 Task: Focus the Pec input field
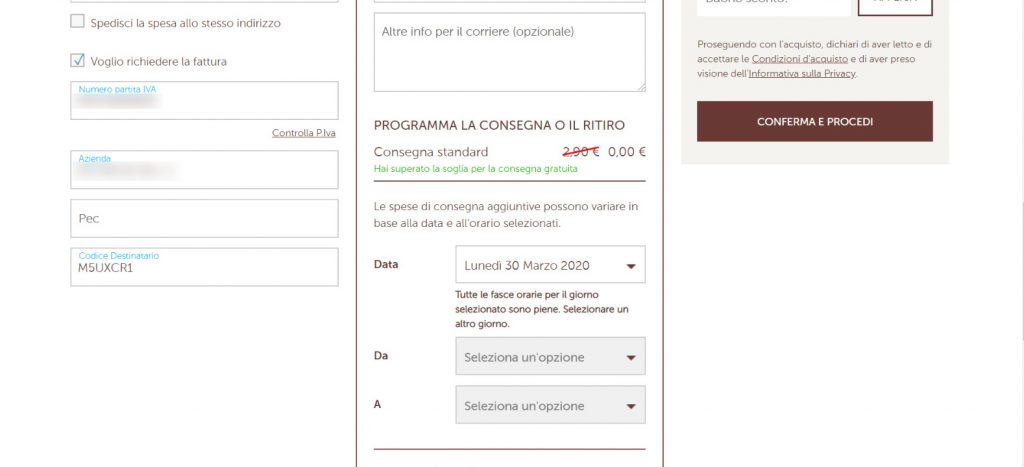click(204, 218)
